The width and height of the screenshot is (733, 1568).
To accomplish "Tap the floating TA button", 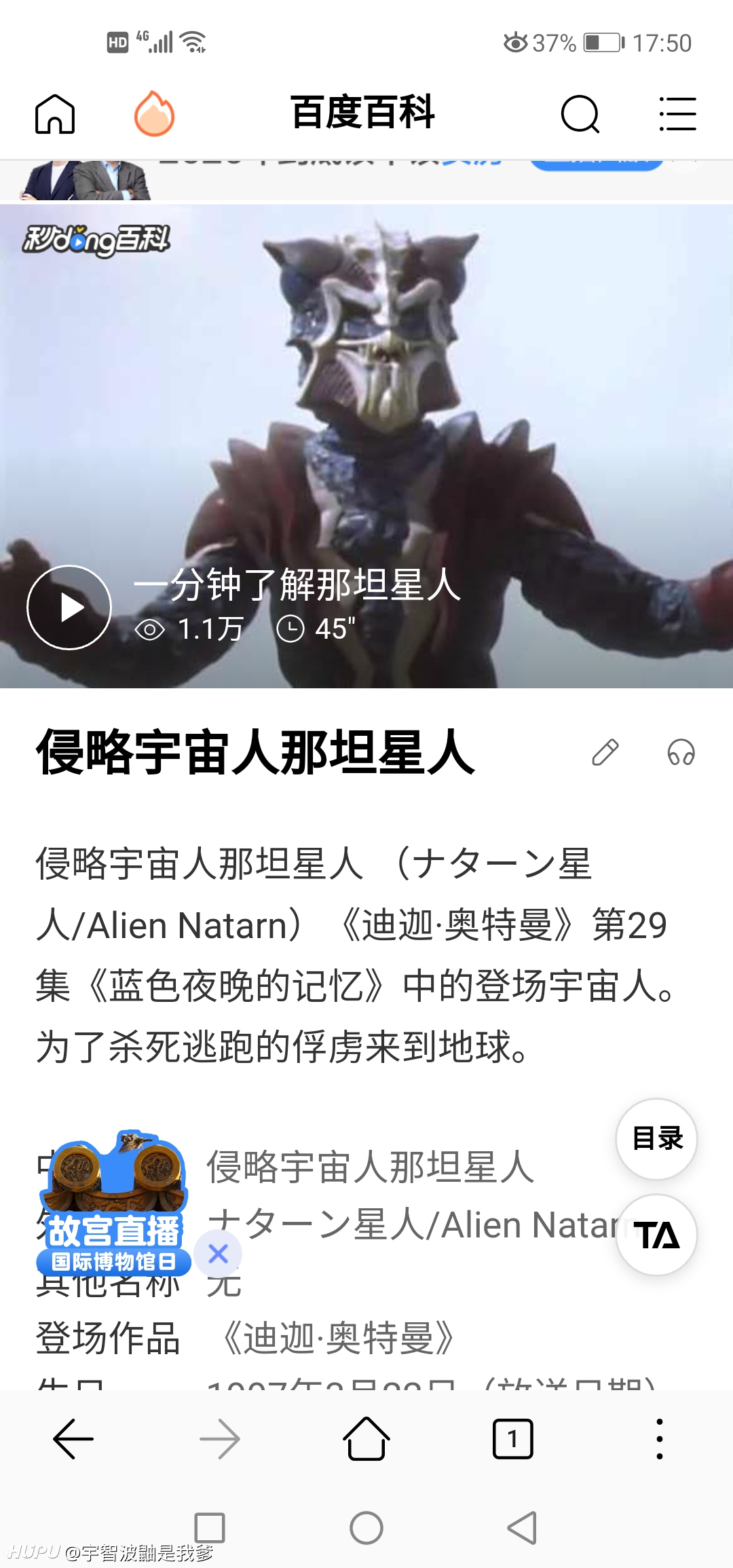I will pos(657,1235).
